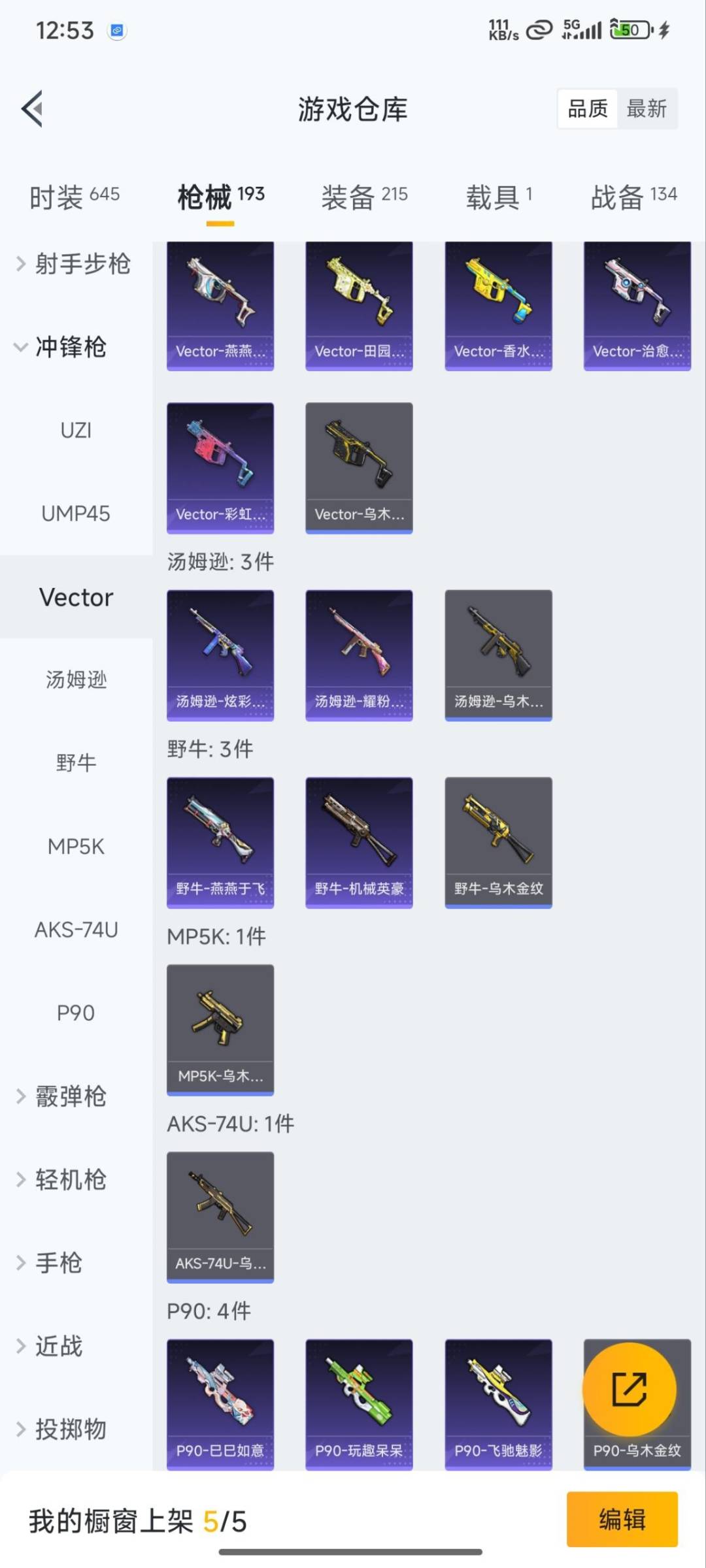Jump to P90 in the sidebar
This screenshot has width=706, height=1568.
(76, 1013)
